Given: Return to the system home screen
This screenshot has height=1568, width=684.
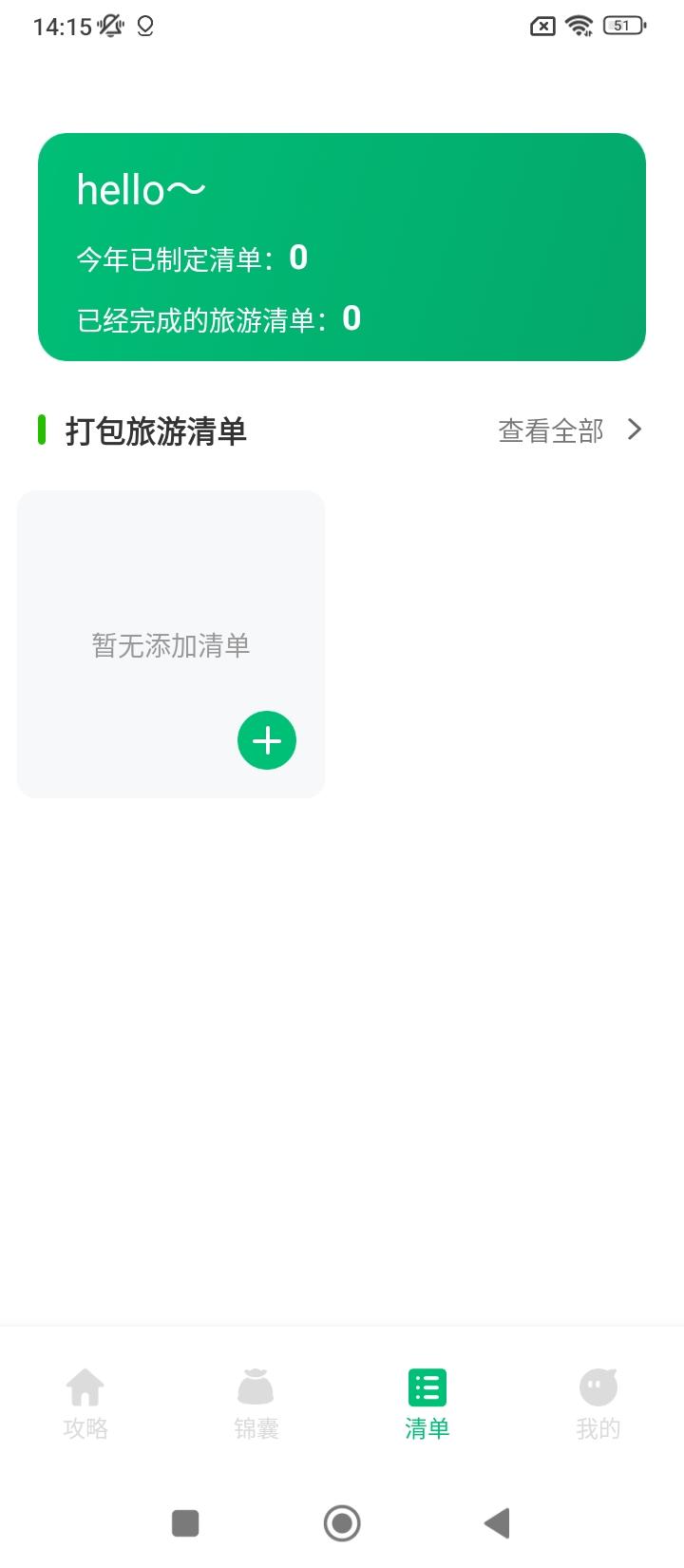Looking at the screenshot, I should click(x=342, y=1522).
